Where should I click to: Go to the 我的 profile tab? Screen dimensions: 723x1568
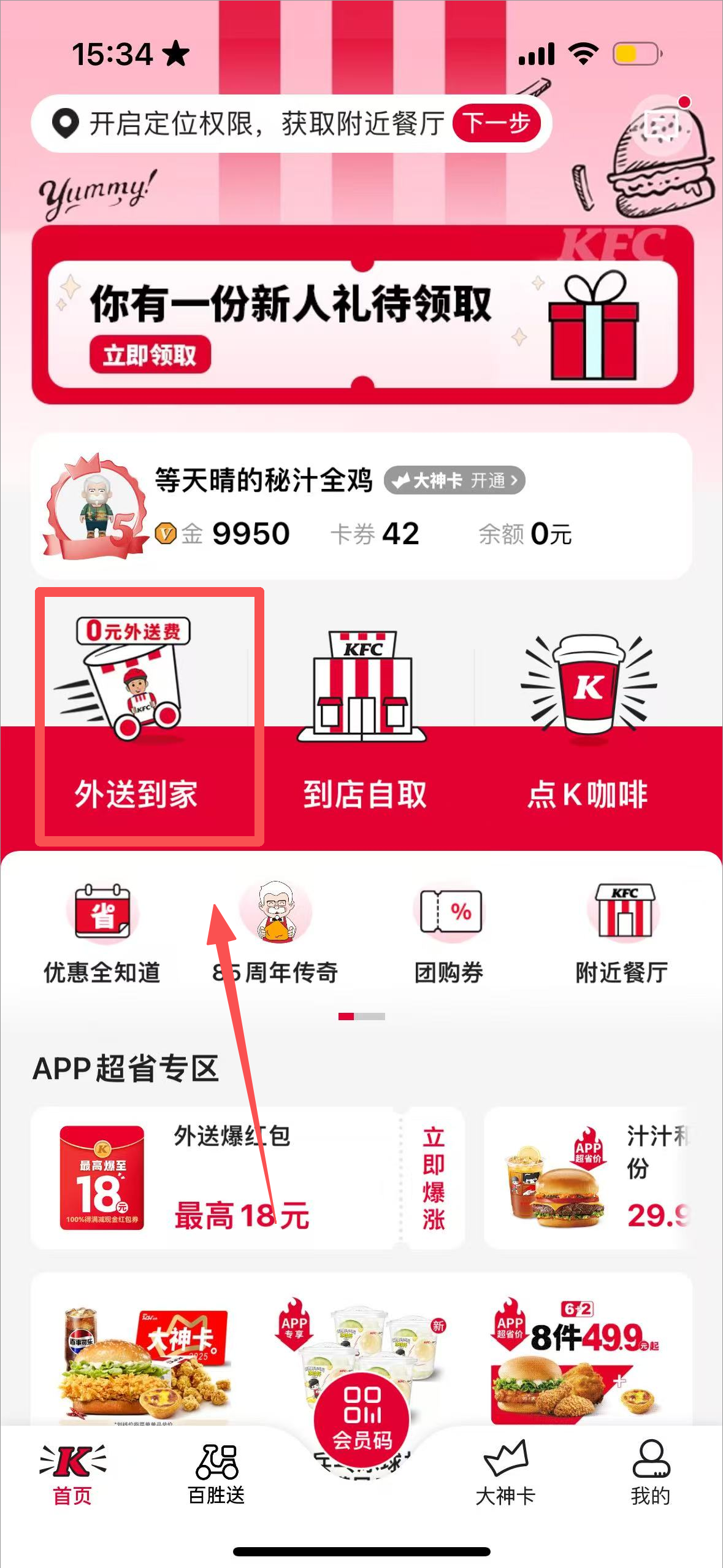click(650, 1474)
